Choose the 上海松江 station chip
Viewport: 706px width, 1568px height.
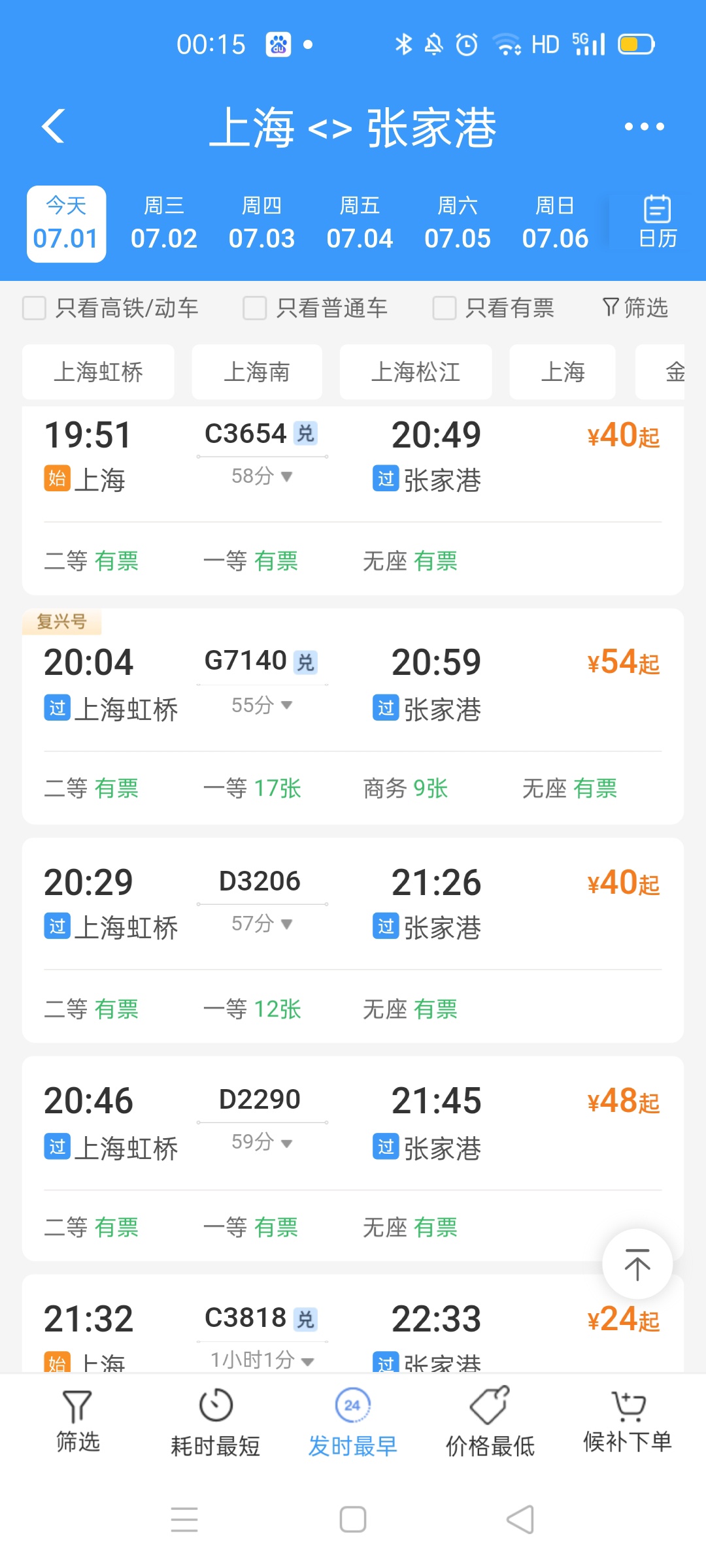[x=416, y=372]
